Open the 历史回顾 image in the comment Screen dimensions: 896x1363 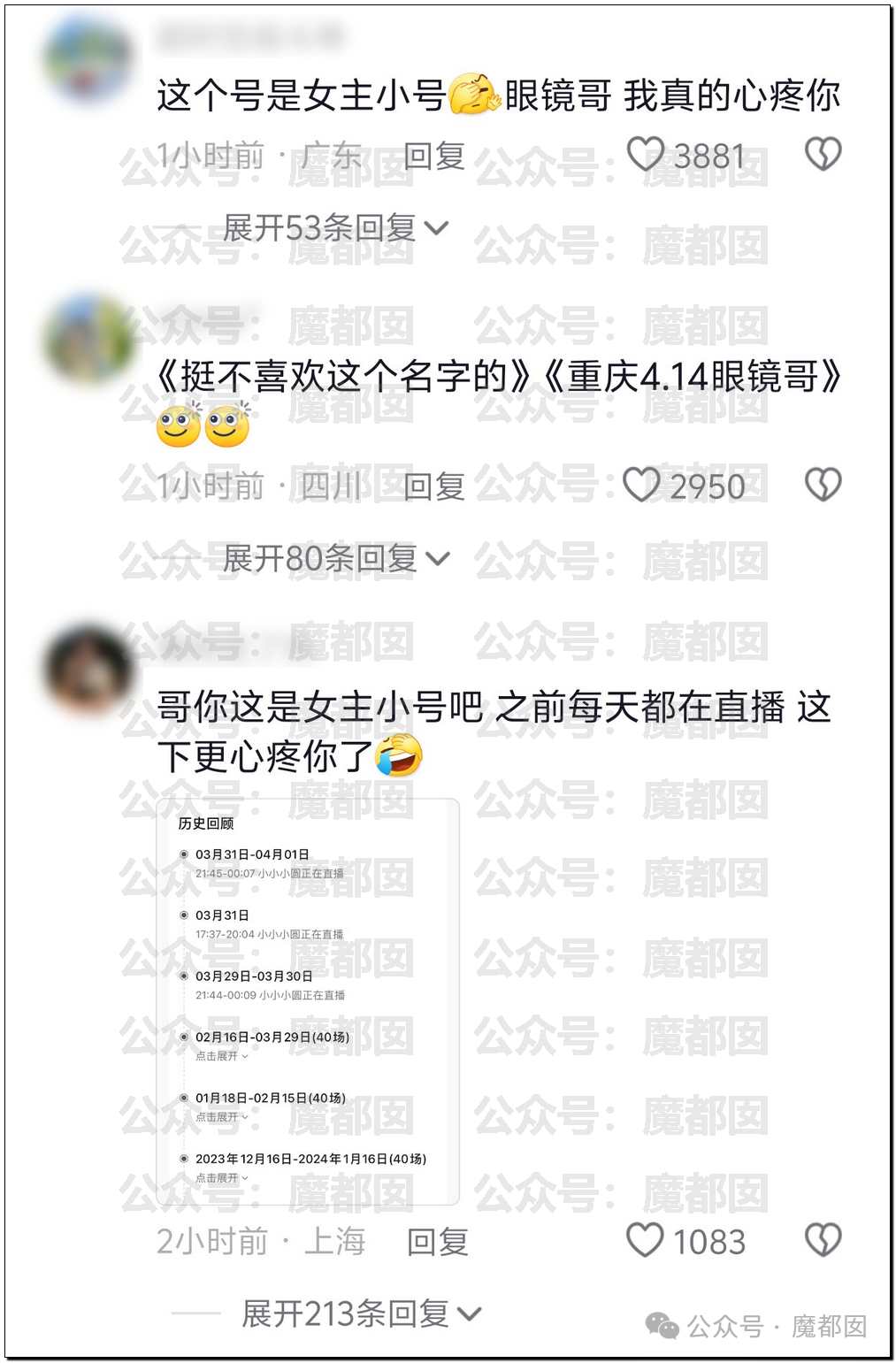point(308,1000)
